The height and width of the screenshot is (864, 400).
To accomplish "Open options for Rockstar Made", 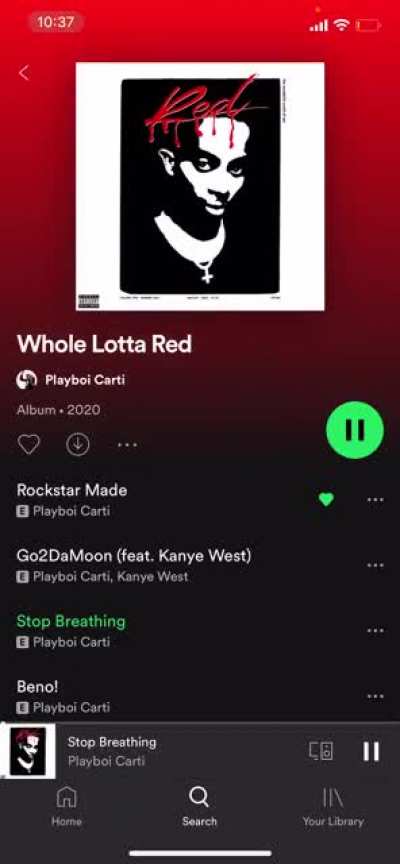I will click(375, 500).
